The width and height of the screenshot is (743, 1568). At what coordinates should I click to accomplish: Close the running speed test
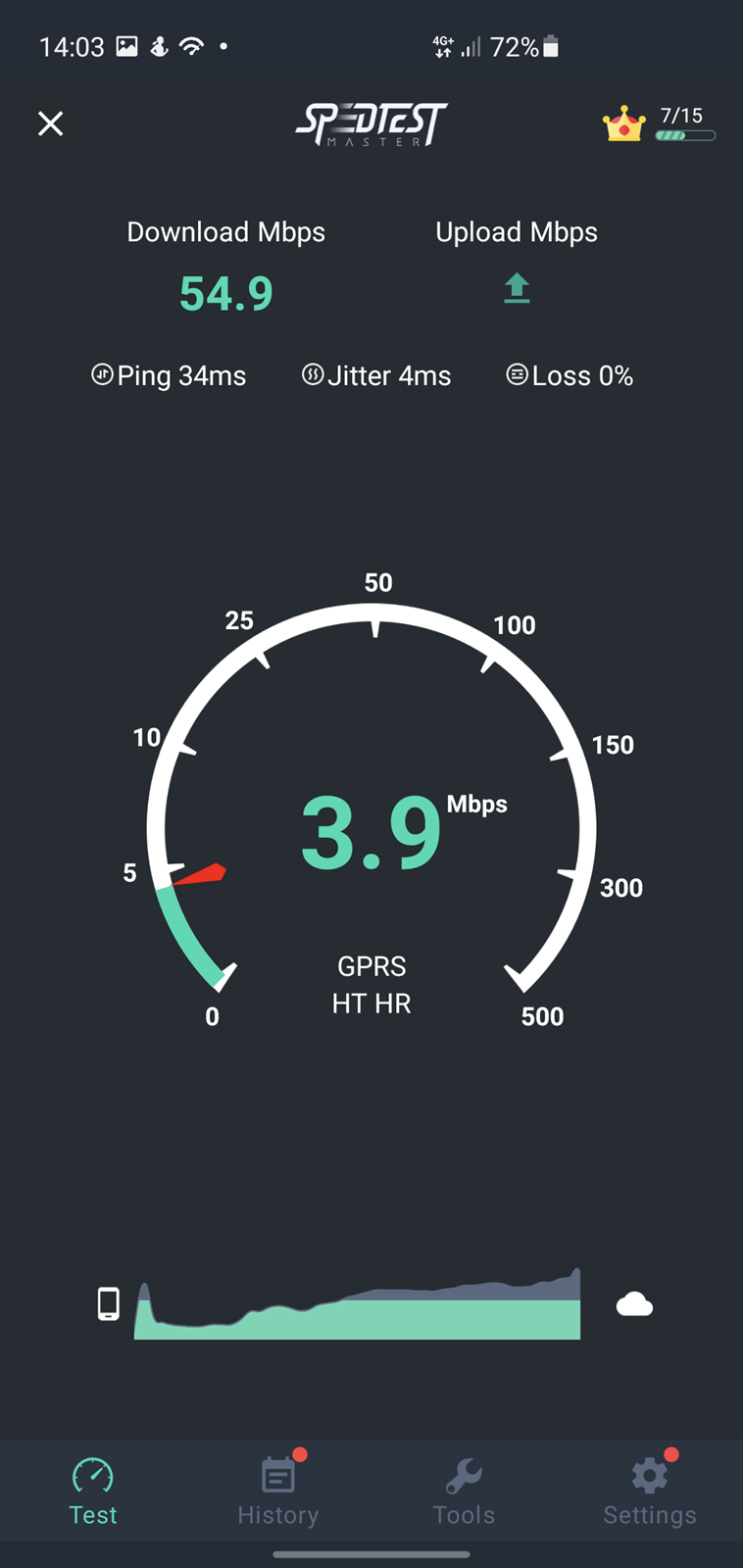click(x=50, y=123)
